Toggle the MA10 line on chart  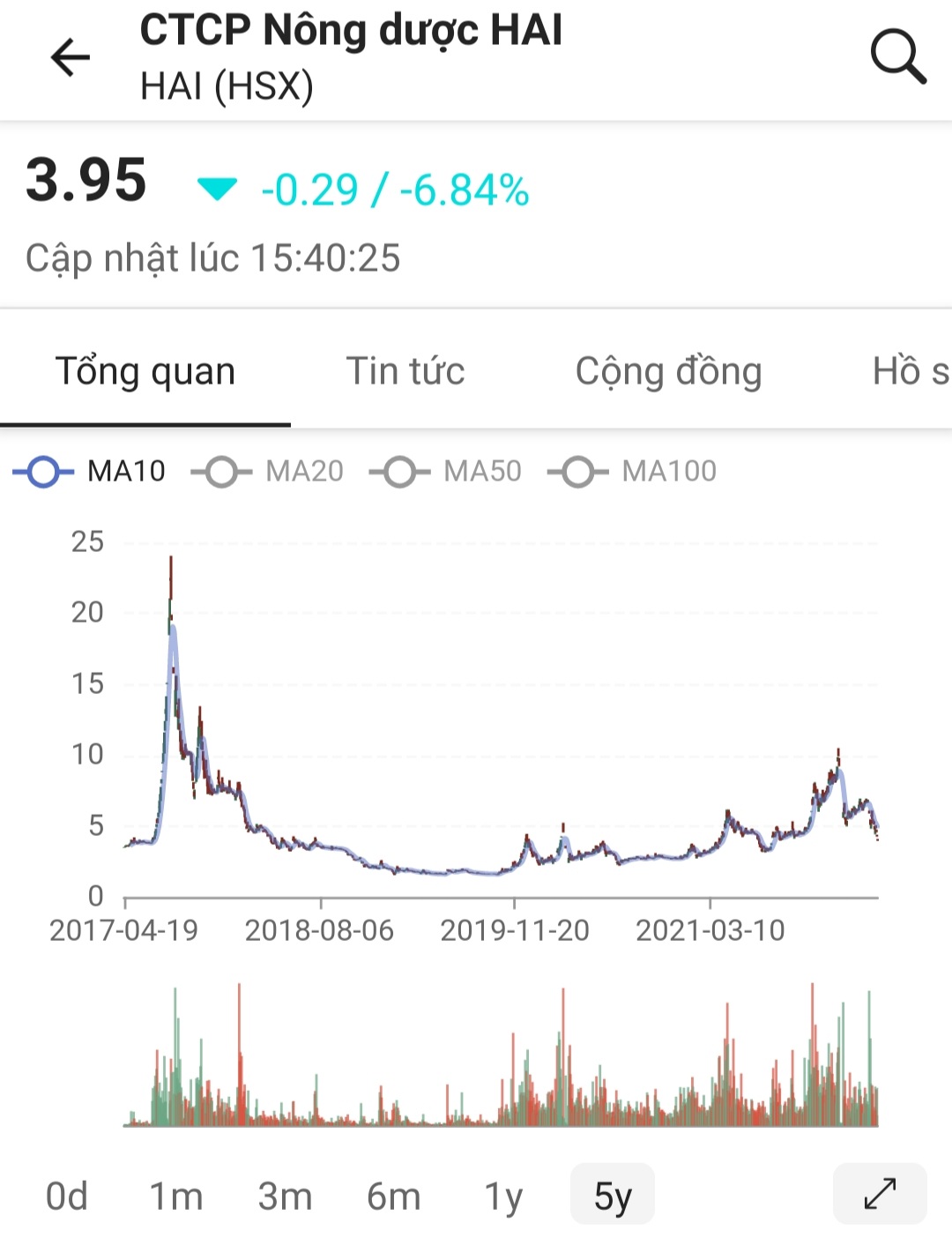pyautogui.click(x=90, y=472)
